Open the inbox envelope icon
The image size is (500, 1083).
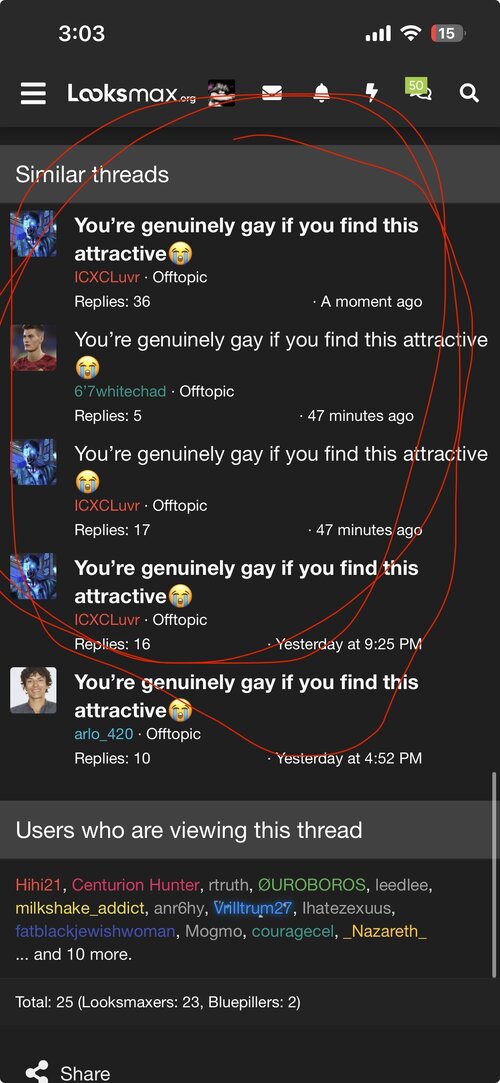[x=272, y=93]
